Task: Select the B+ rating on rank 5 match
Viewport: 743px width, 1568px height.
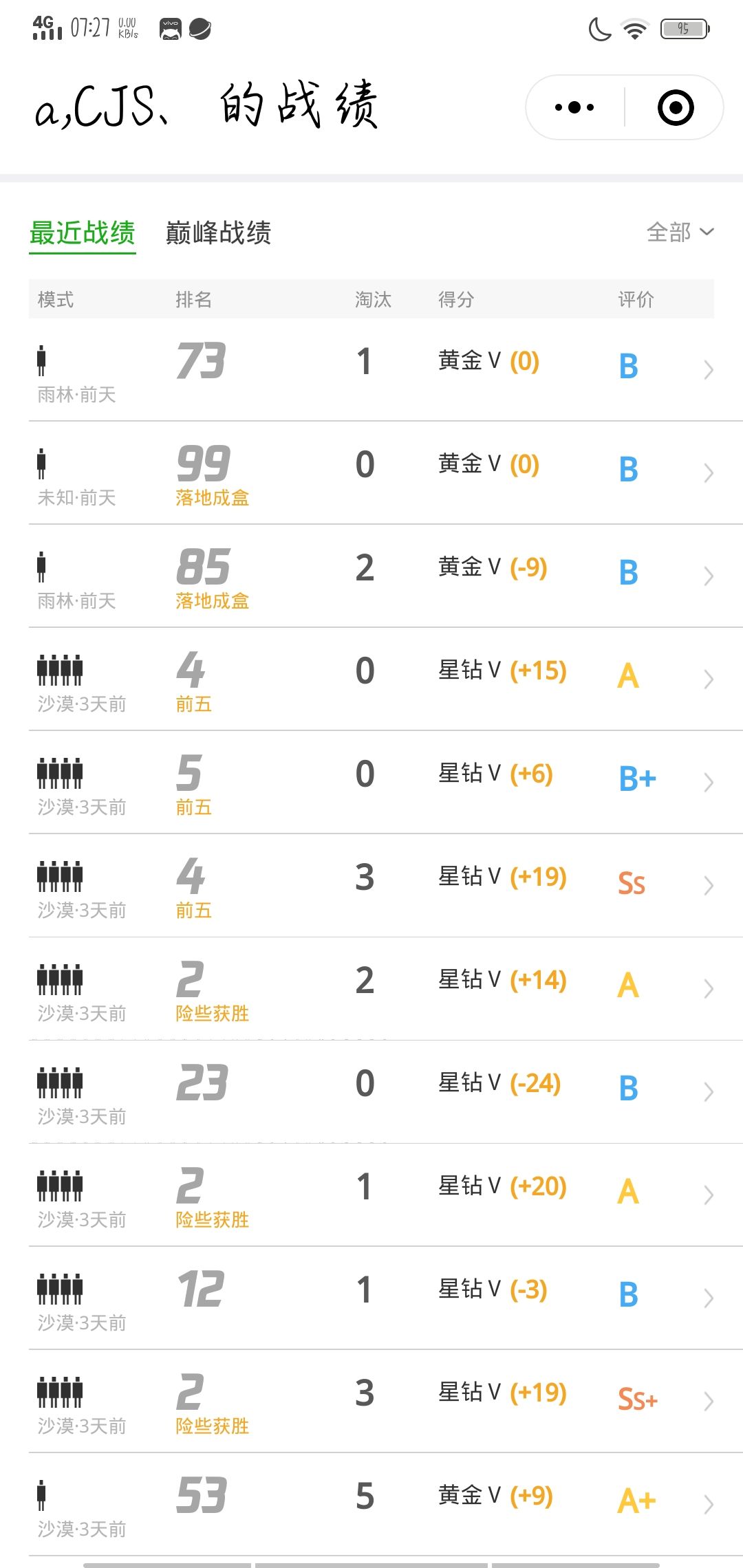Action: click(x=636, y=778)
